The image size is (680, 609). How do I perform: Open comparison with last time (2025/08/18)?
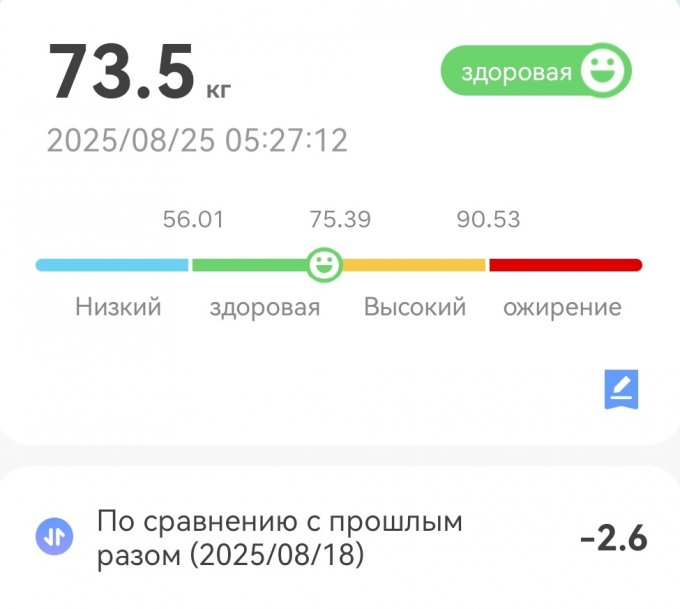point(340,537)
